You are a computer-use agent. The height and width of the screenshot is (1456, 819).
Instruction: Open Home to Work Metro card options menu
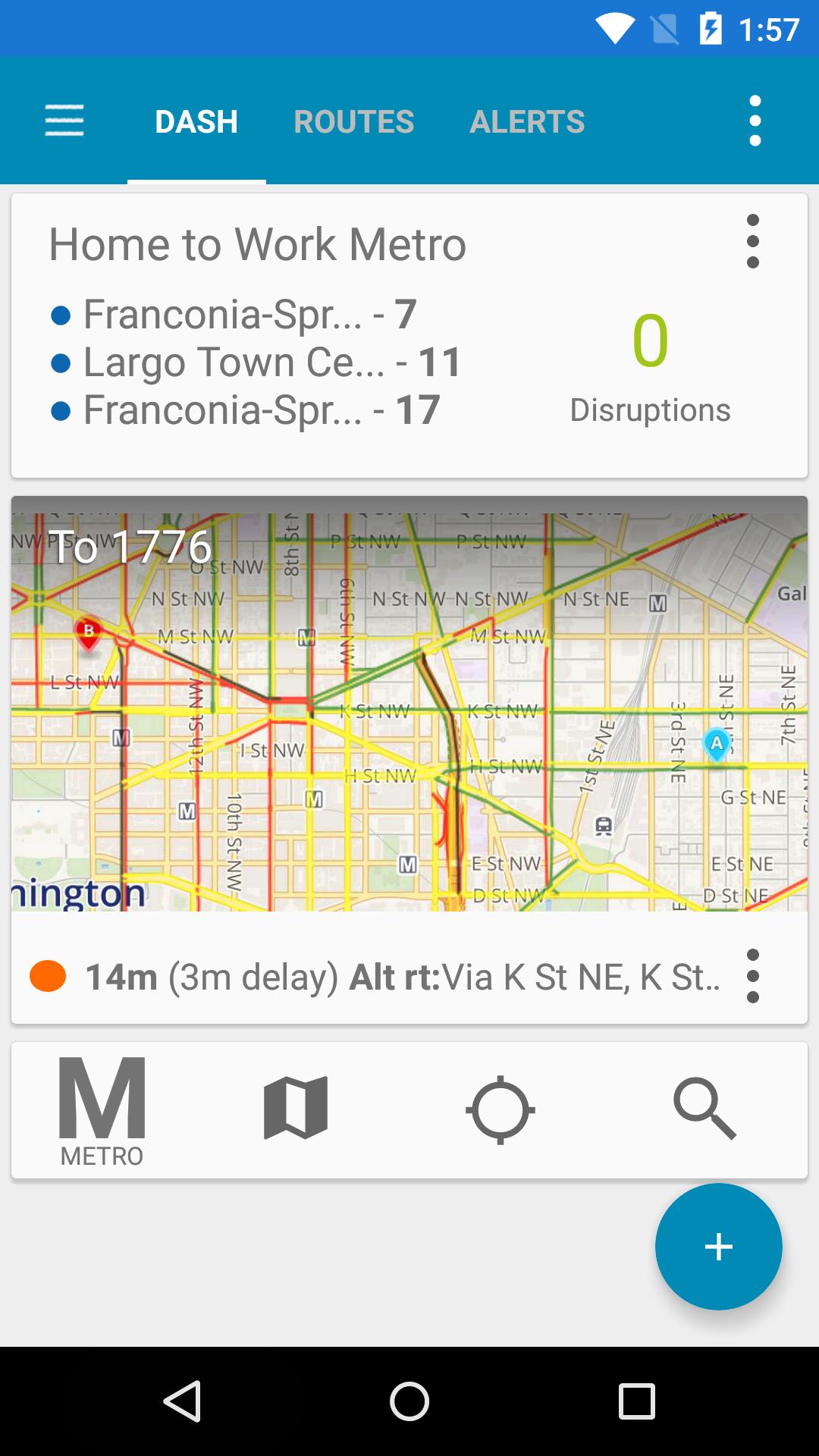pos(752,243)
